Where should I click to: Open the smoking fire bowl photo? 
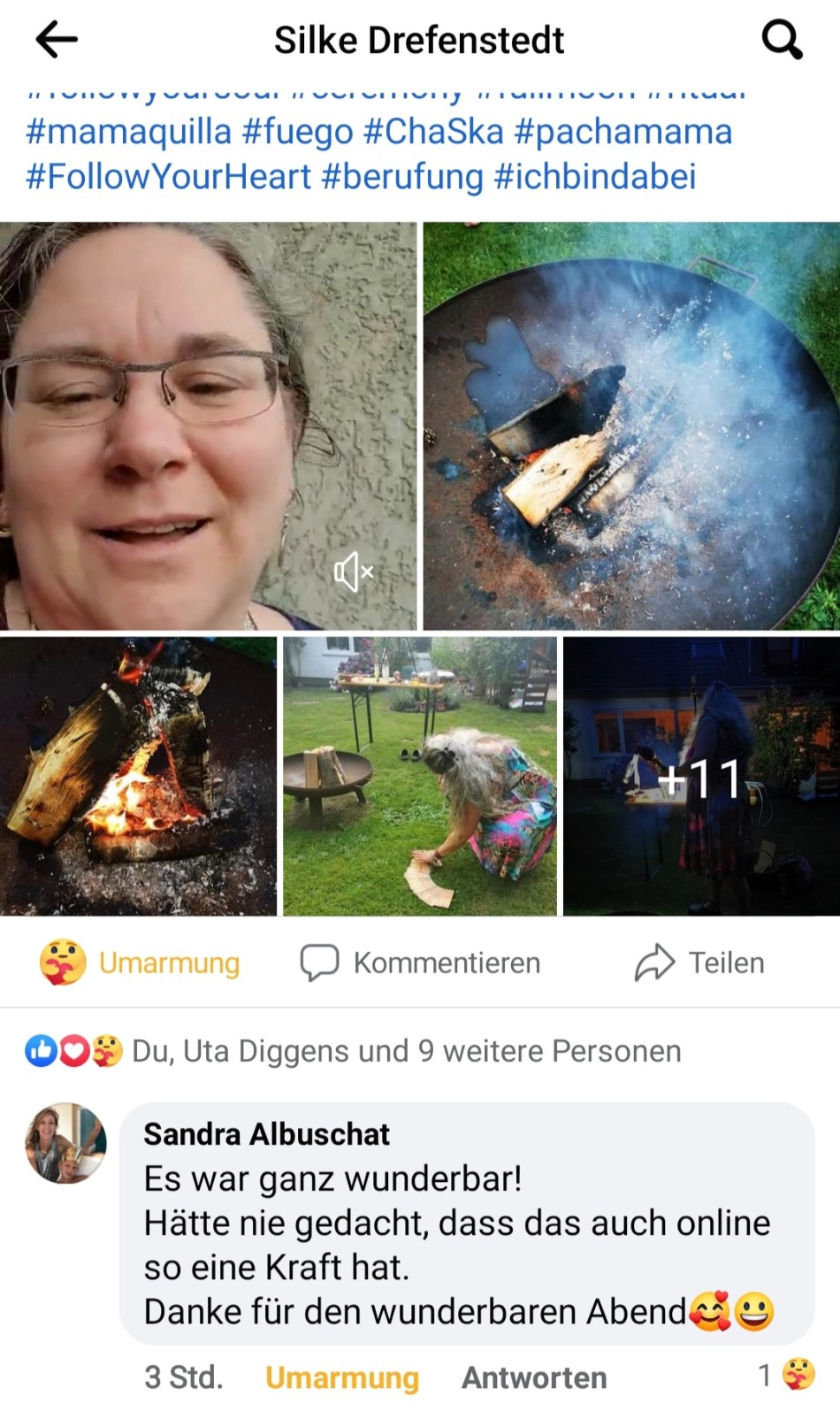[631, 426]
